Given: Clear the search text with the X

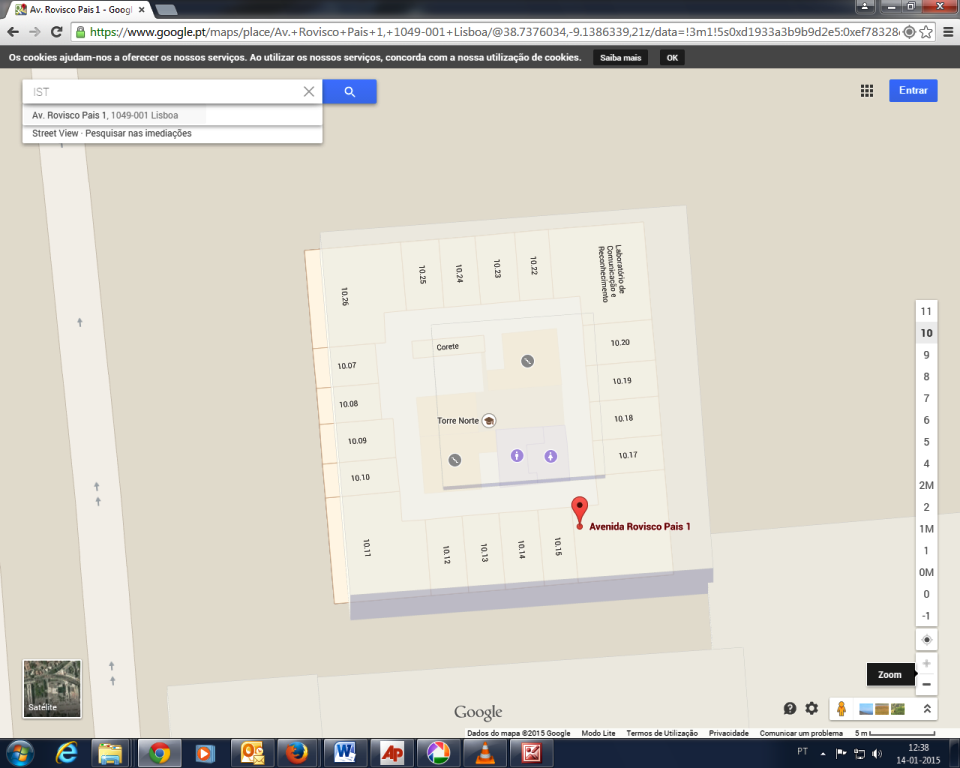Looking at the screenshot, I should [x=309, y=92].
